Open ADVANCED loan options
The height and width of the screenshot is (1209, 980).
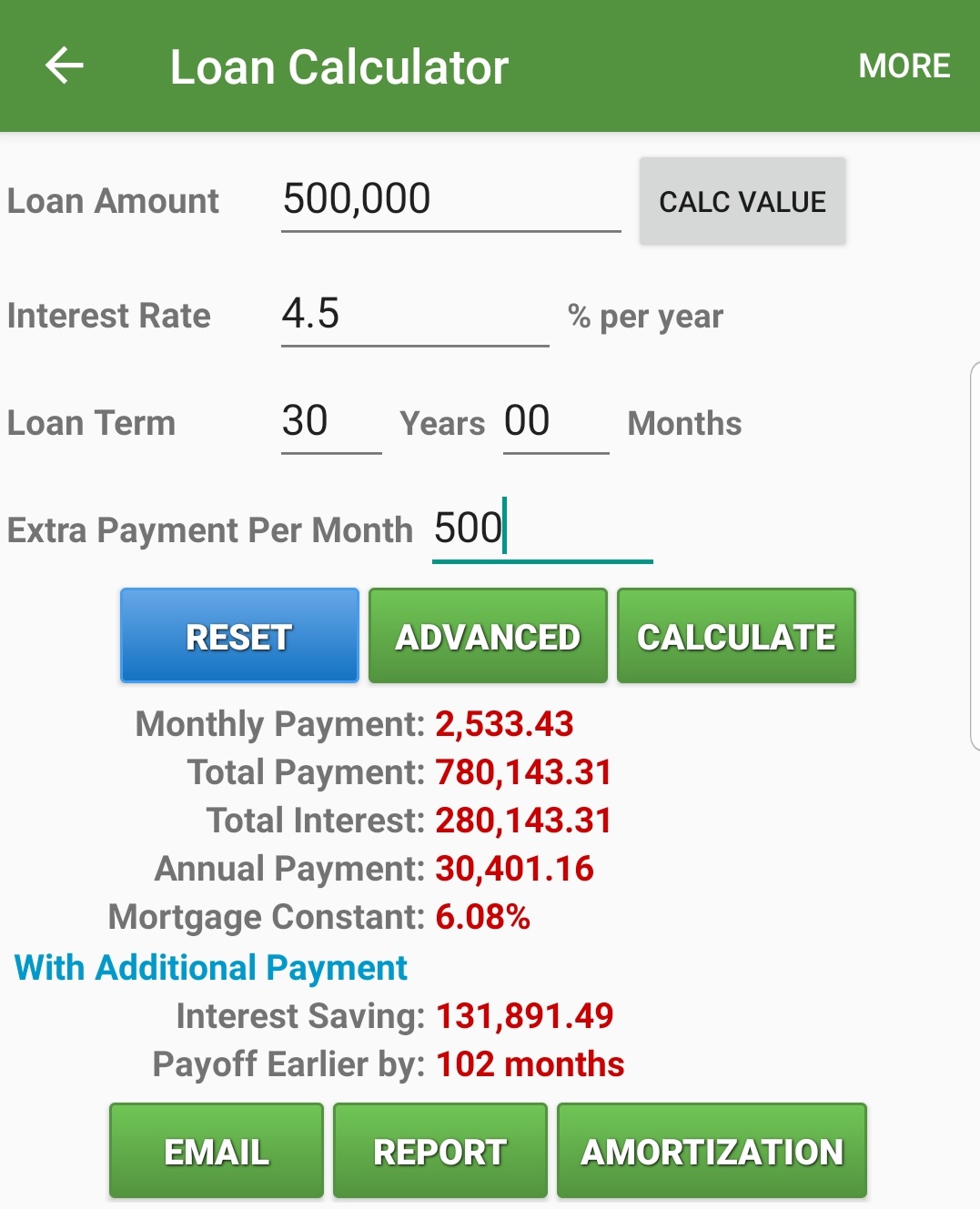point(488,636)
